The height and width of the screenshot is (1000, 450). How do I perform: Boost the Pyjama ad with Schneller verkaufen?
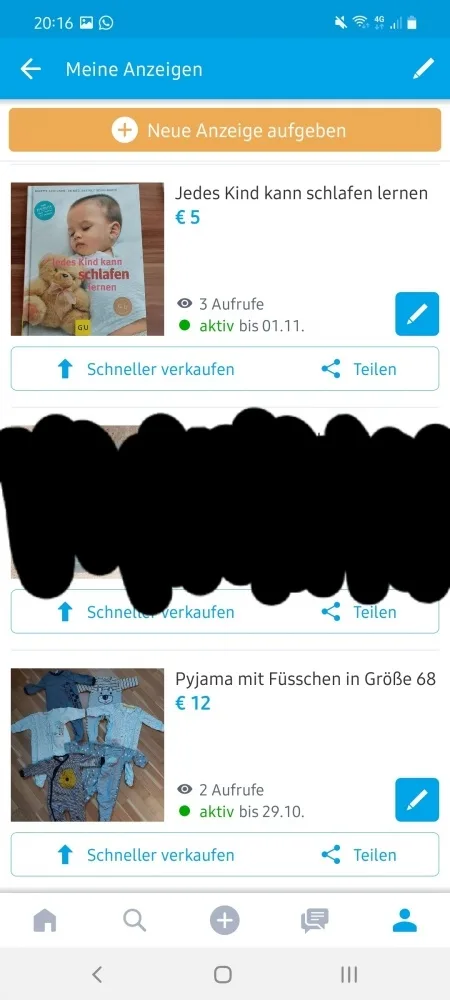pos(146,855)
